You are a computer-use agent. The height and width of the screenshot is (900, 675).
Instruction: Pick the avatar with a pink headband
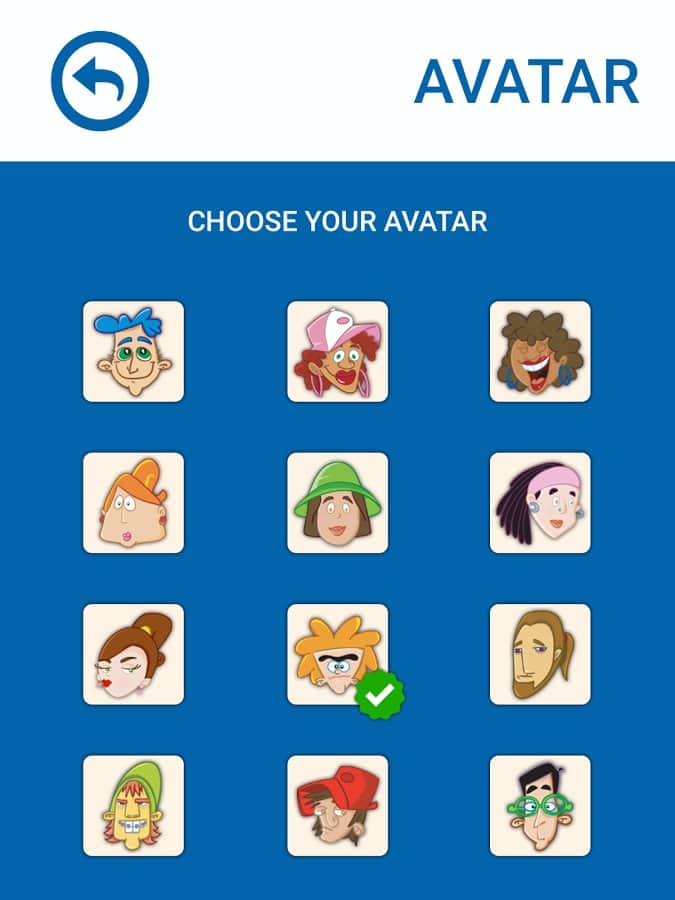[540, 503]
